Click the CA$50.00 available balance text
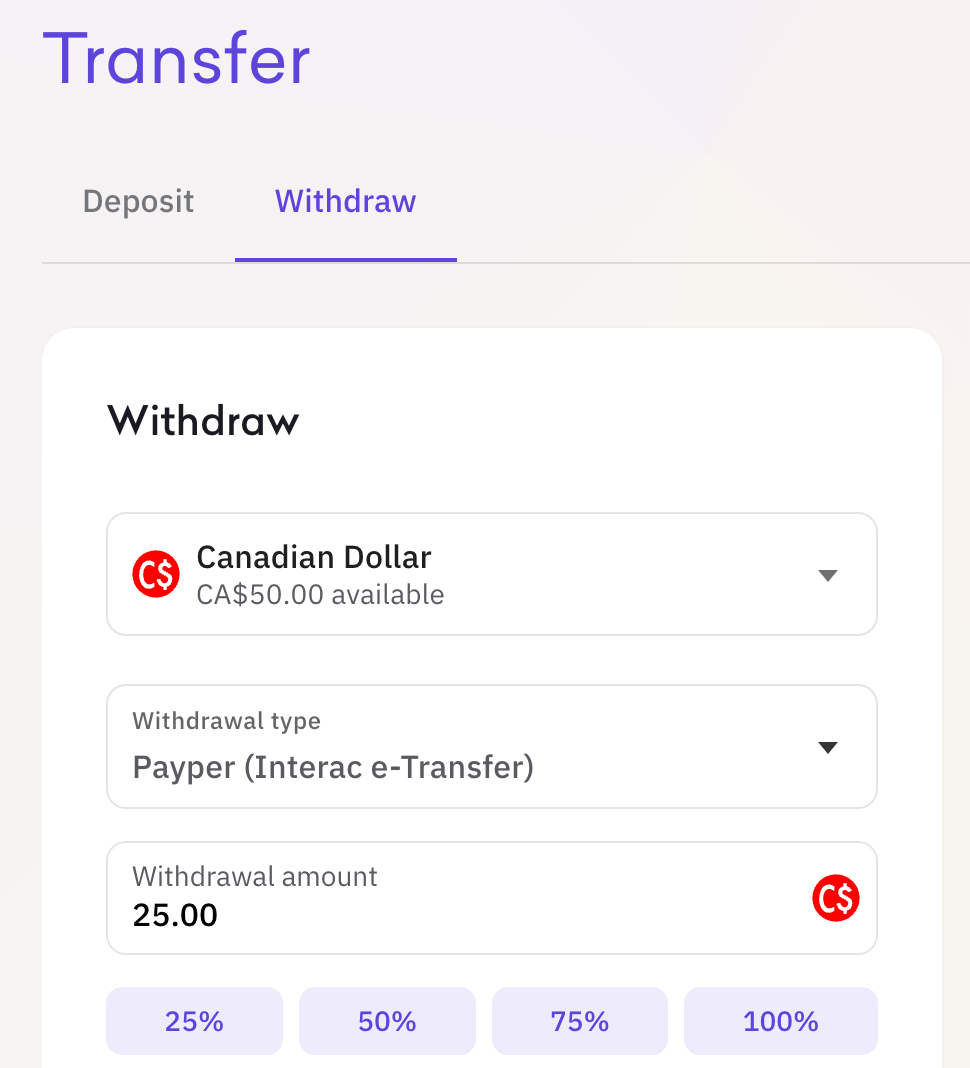Viewport: 970px width, 1068px height. (x=321, y=594)
